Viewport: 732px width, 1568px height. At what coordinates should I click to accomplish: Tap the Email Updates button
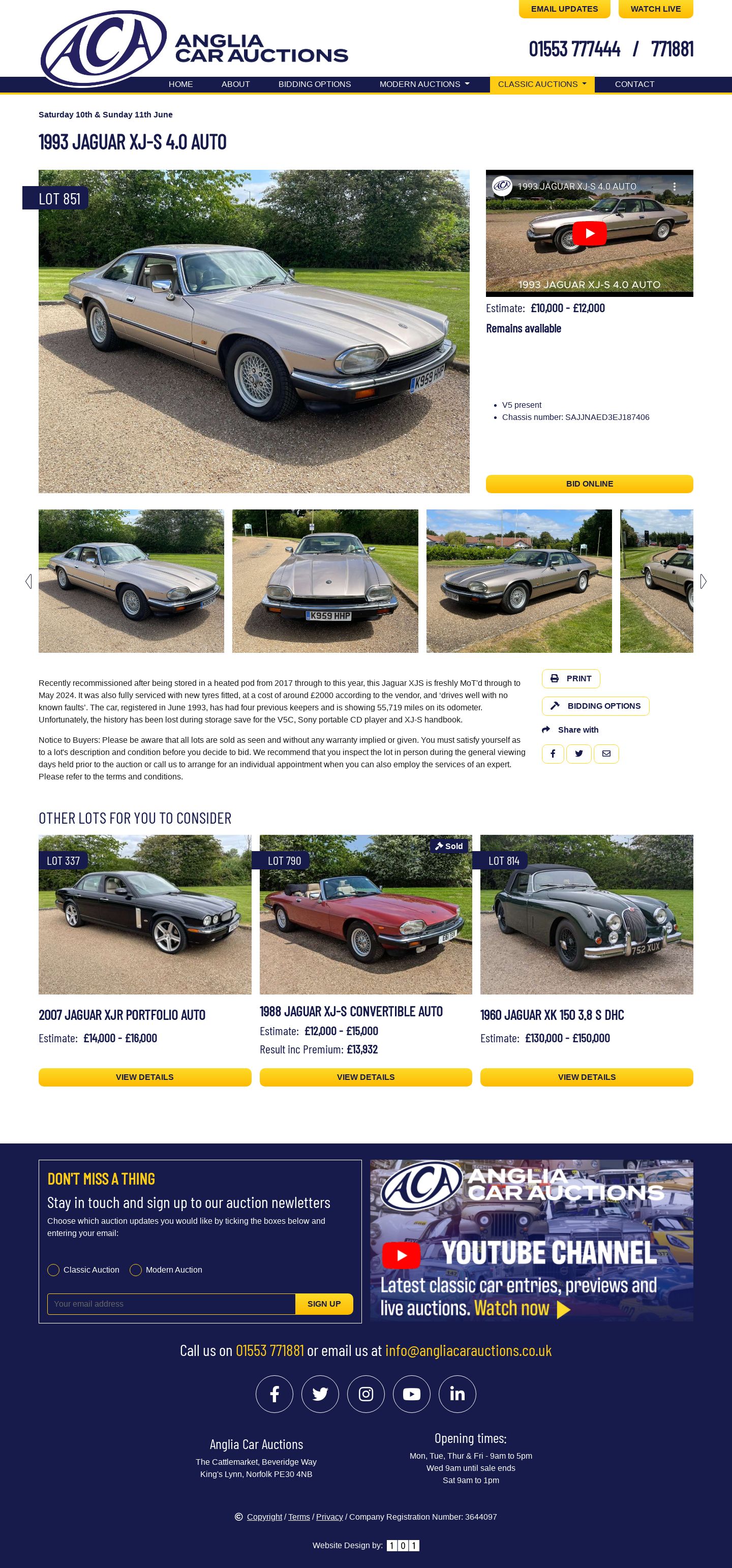point(563,9)
